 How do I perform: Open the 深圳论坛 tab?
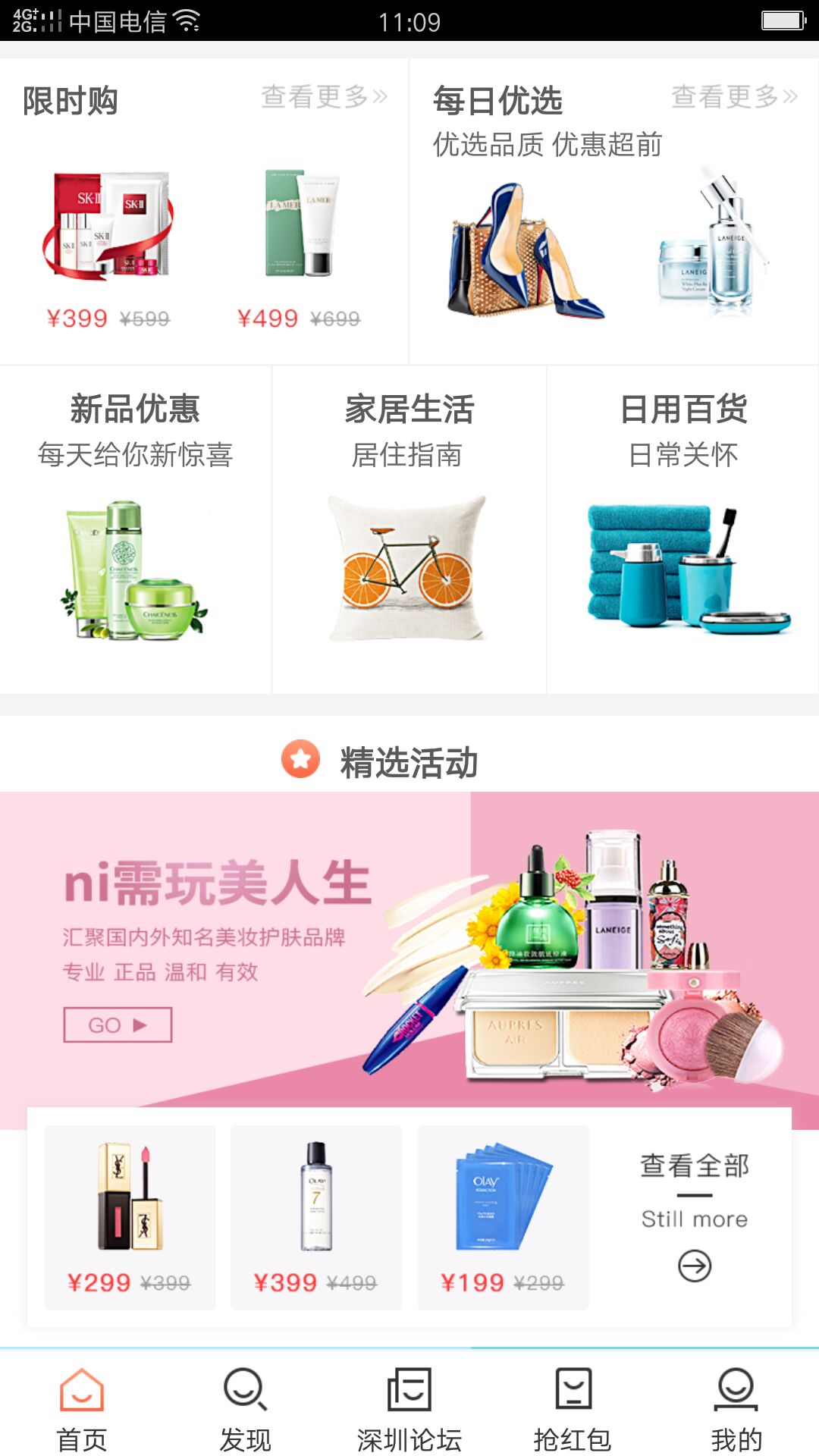tap(409, 1409)
